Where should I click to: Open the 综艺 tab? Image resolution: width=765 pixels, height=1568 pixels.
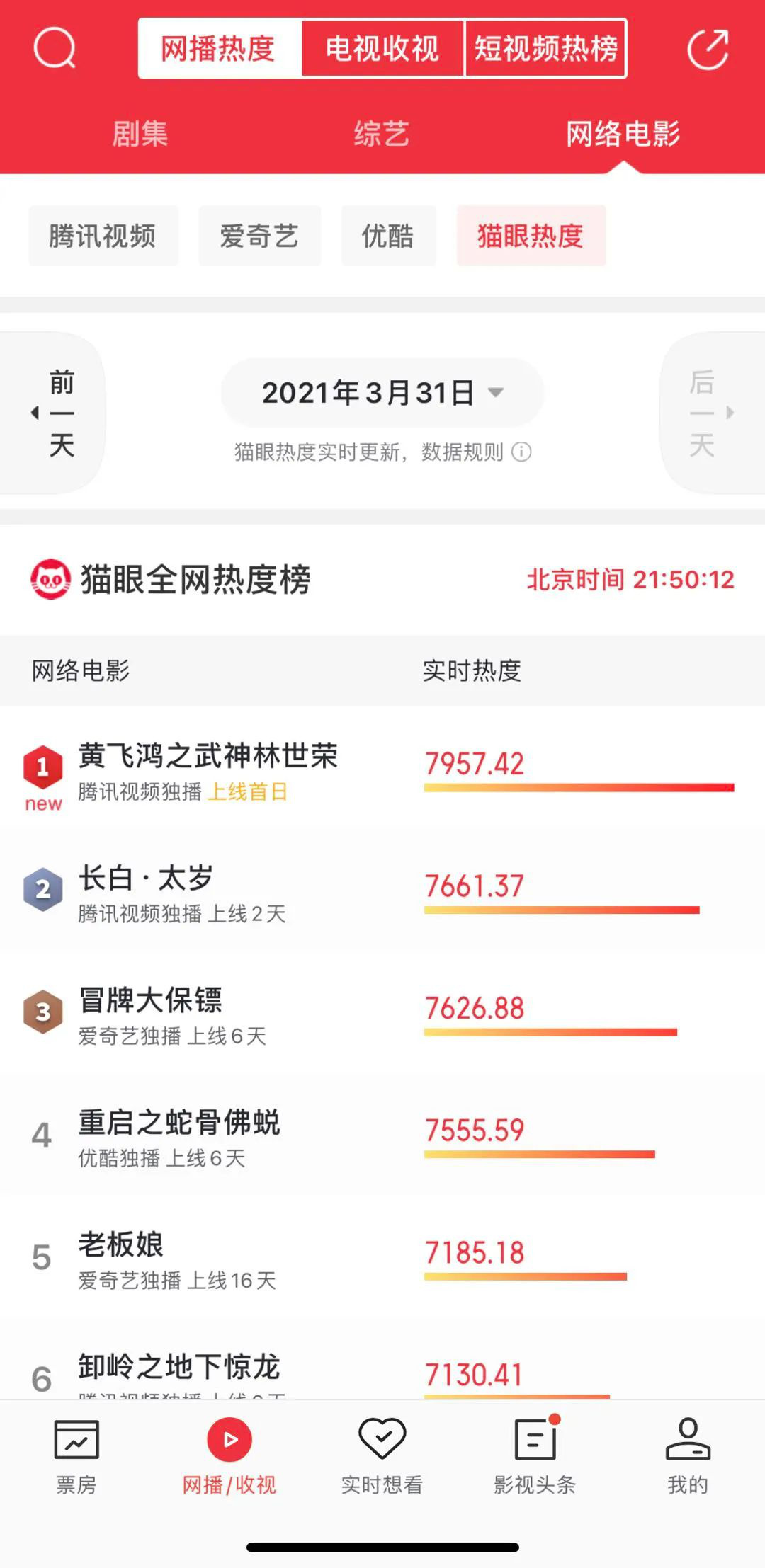click(x=382, y=134)
